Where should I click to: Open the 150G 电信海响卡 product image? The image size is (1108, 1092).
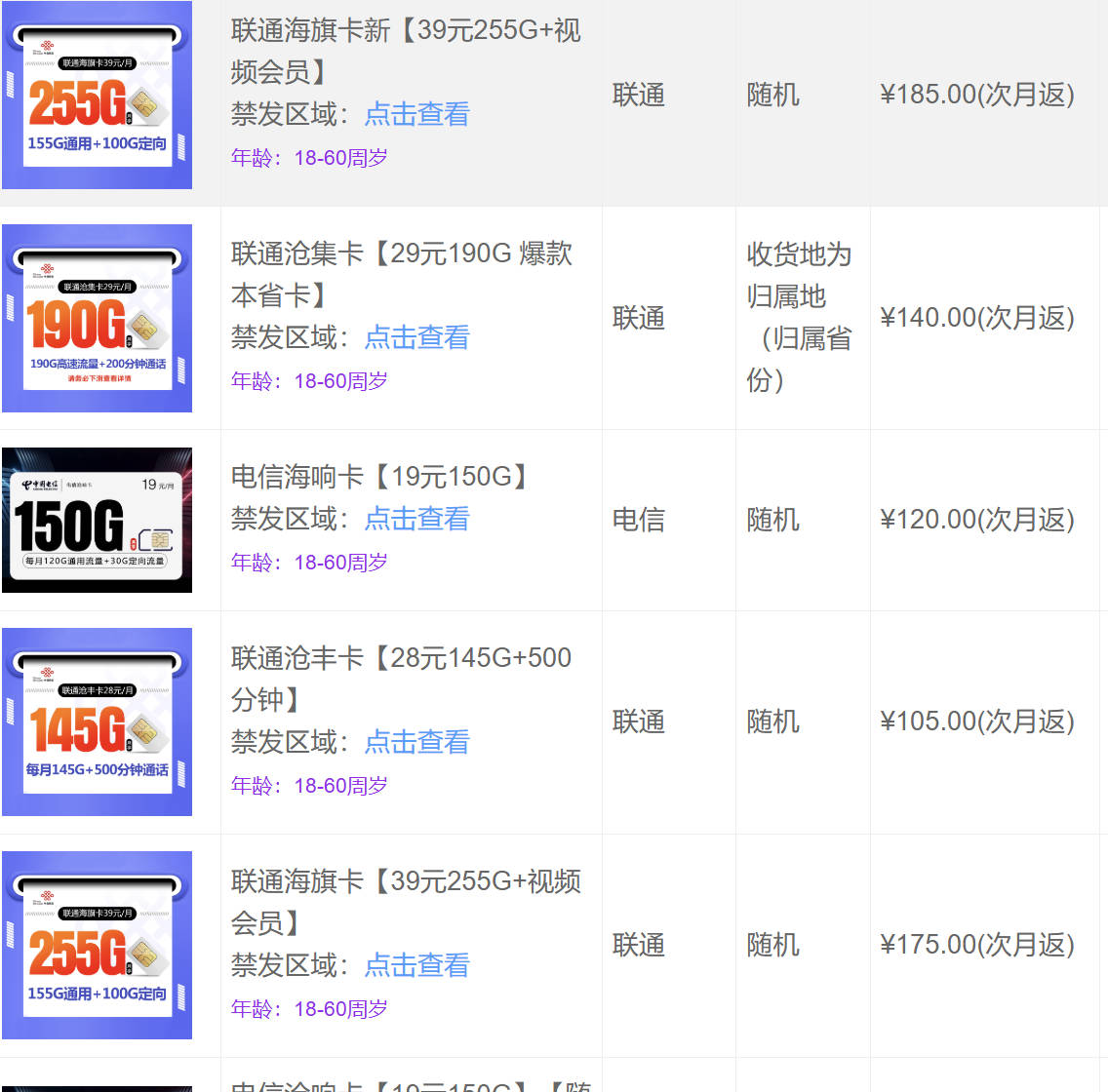point(97,520)
